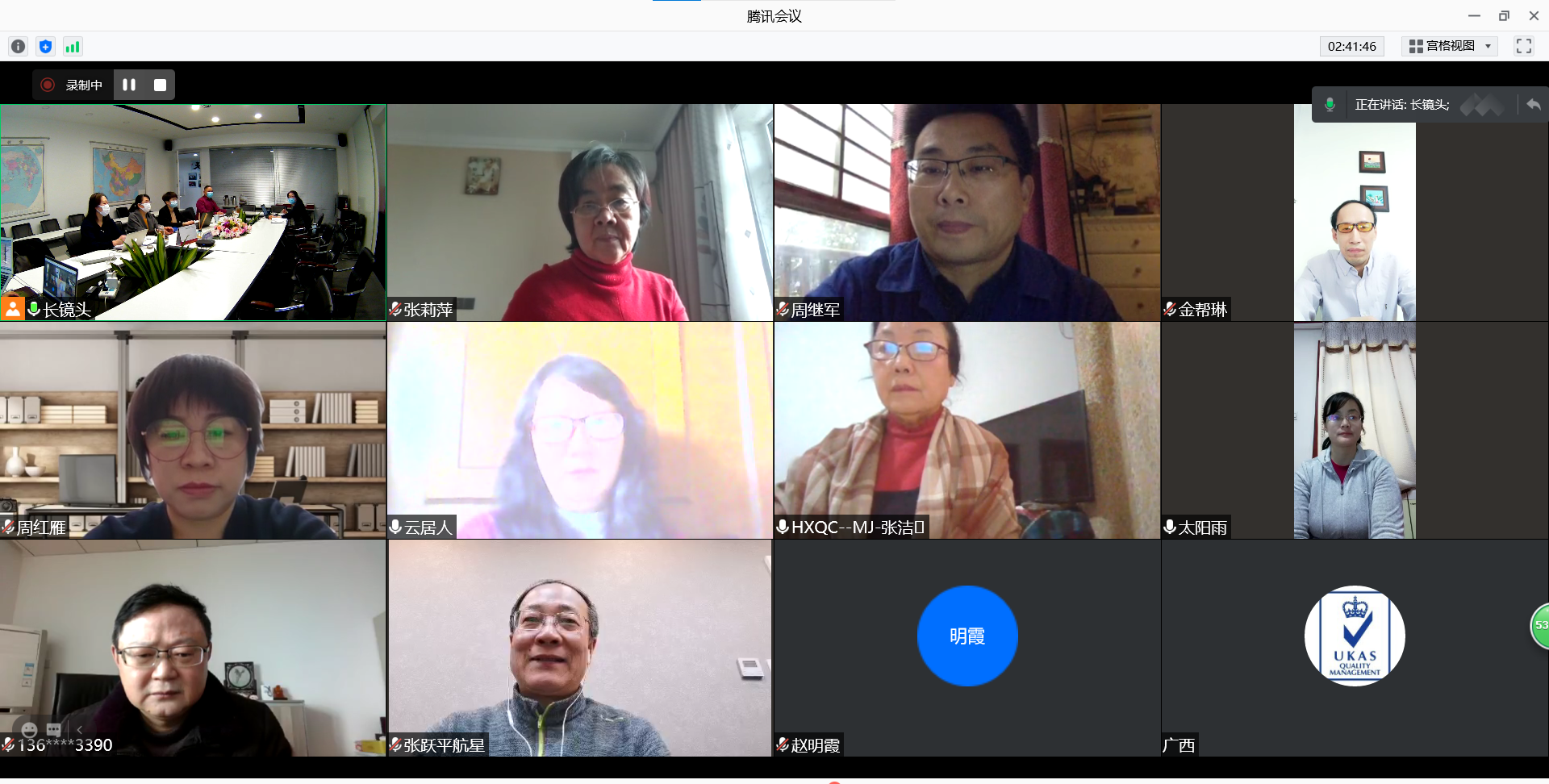Image resolution: width=1549 pixels, height=784 pixels.
Task: Open the green 53 floating badge
Action: (x=1540, y=625)
